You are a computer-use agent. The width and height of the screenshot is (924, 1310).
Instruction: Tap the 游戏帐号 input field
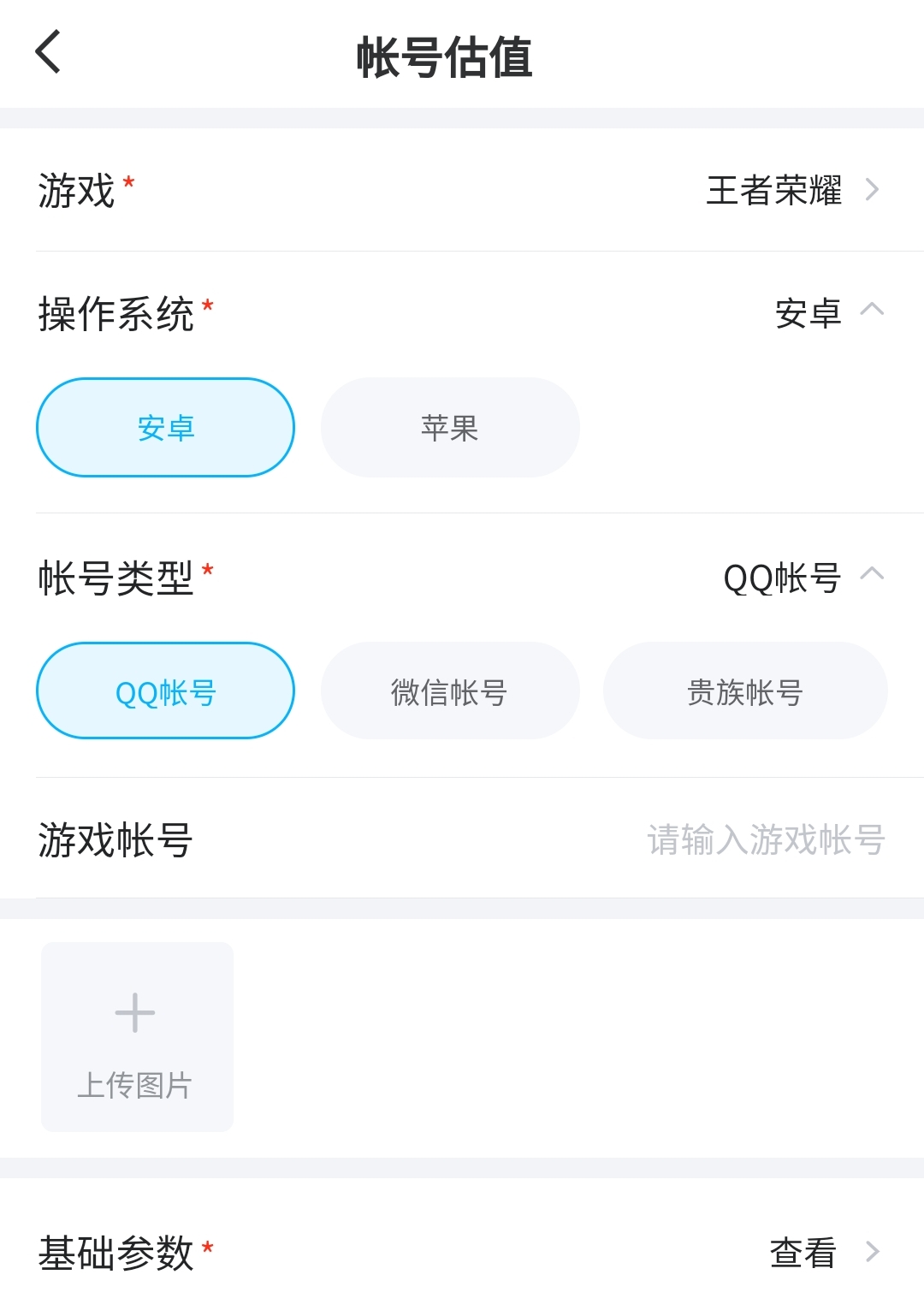tap(764, 839)
